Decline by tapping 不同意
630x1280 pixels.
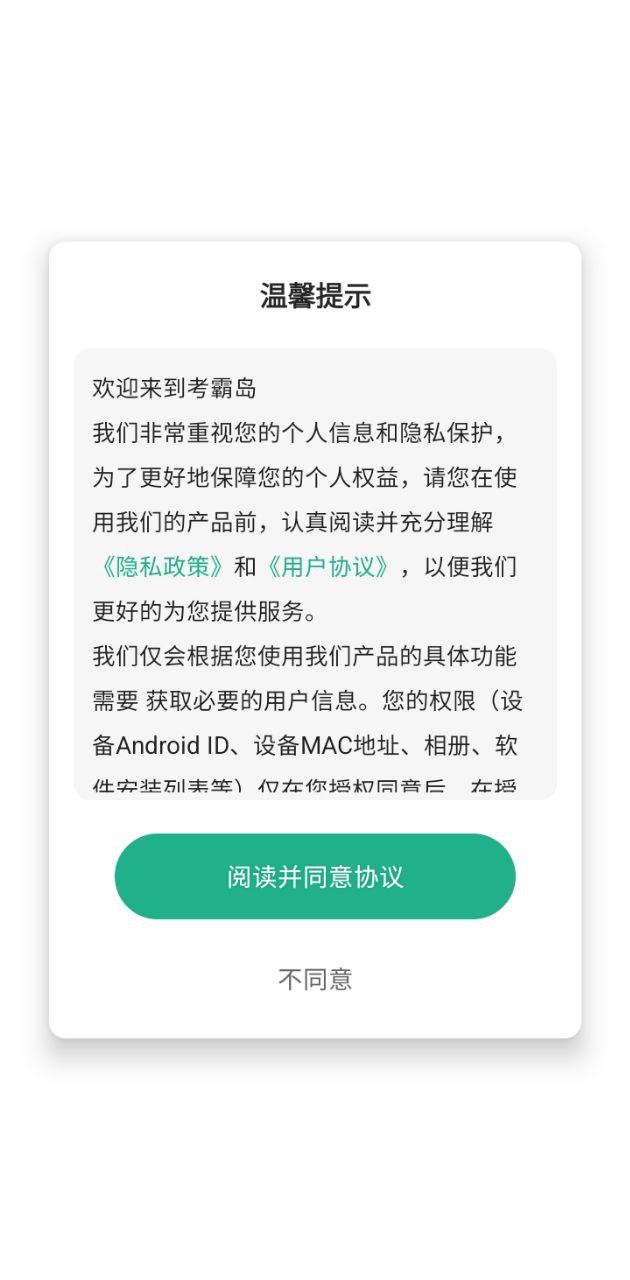[315, 979]
